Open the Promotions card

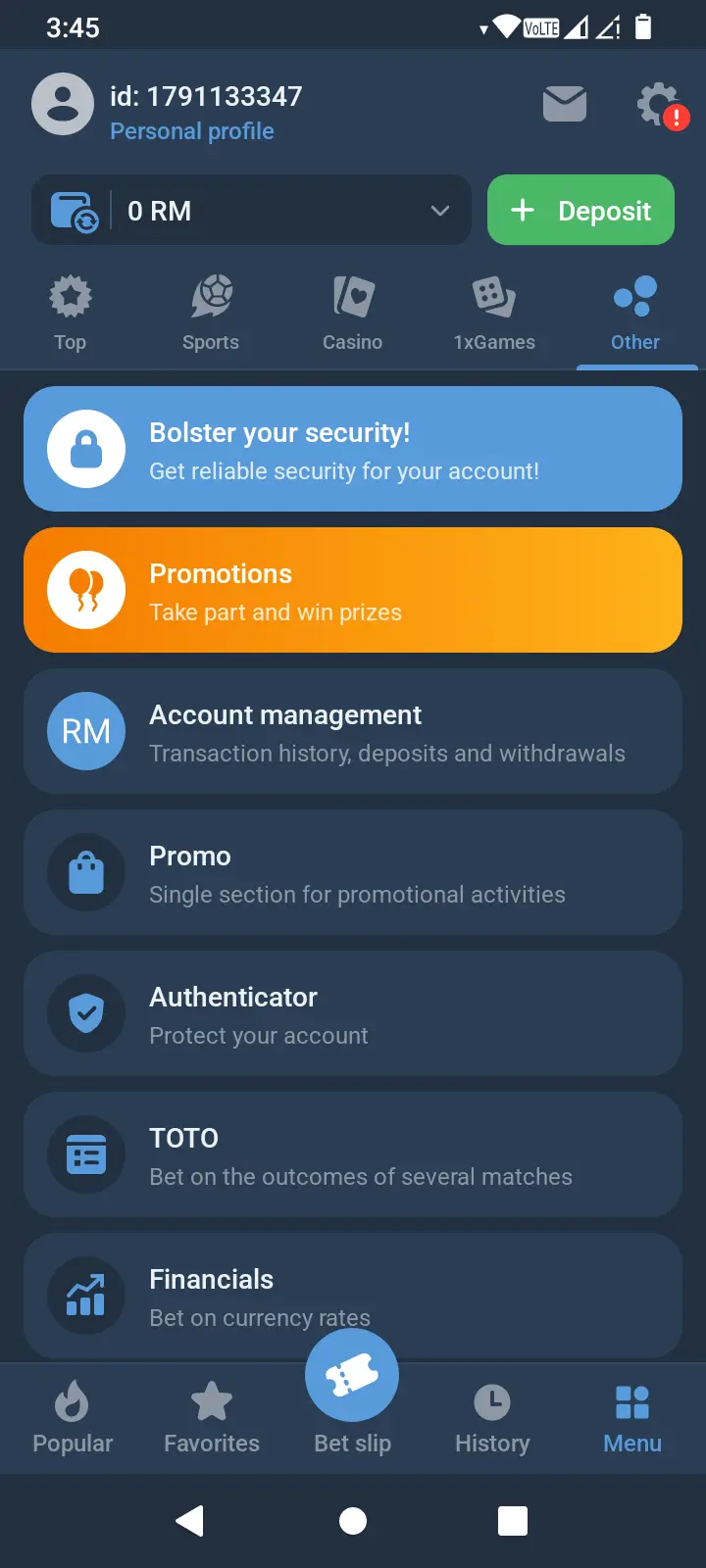pos(353,590)
